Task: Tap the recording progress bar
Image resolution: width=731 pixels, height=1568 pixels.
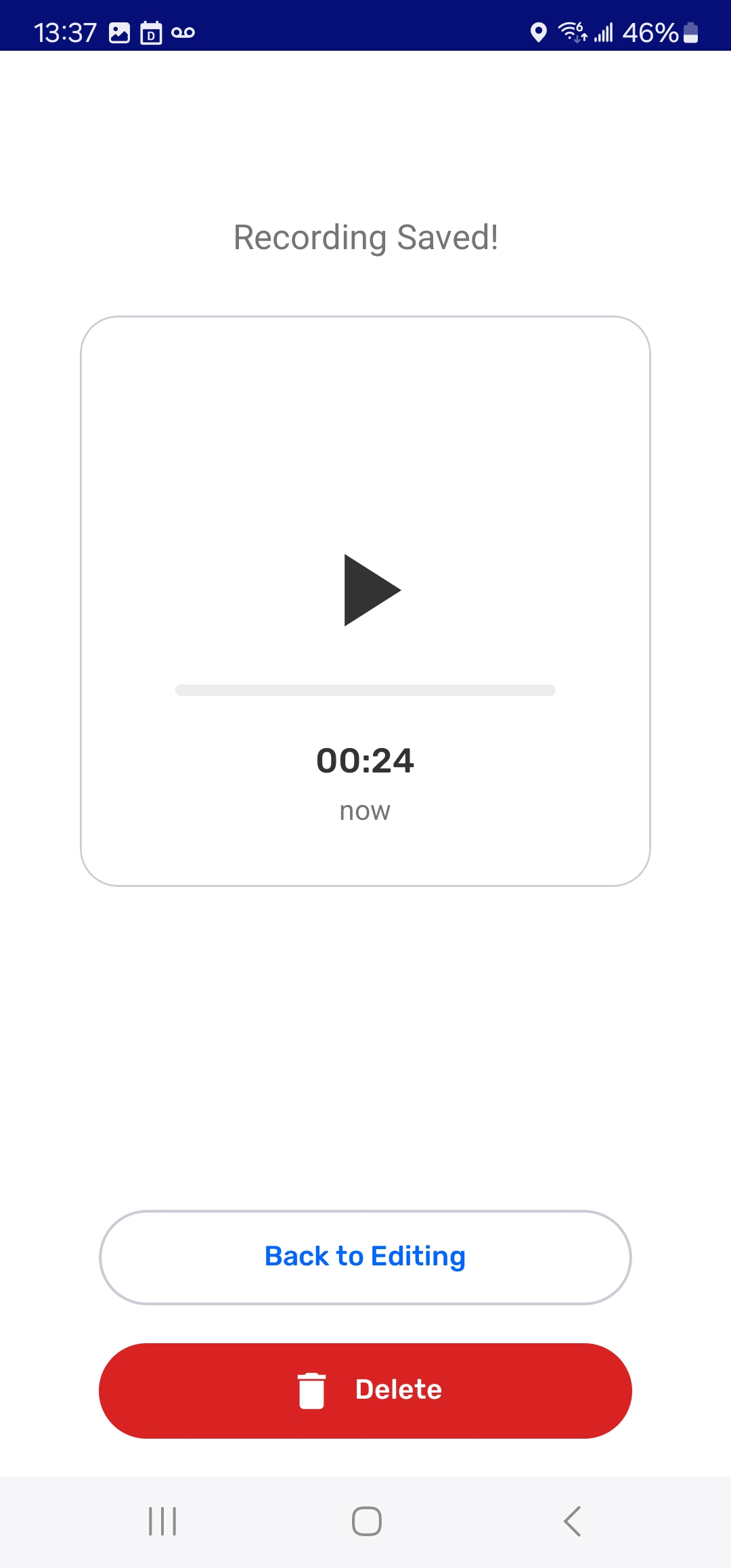Action: pyautogui.click(x=365, y=691)
